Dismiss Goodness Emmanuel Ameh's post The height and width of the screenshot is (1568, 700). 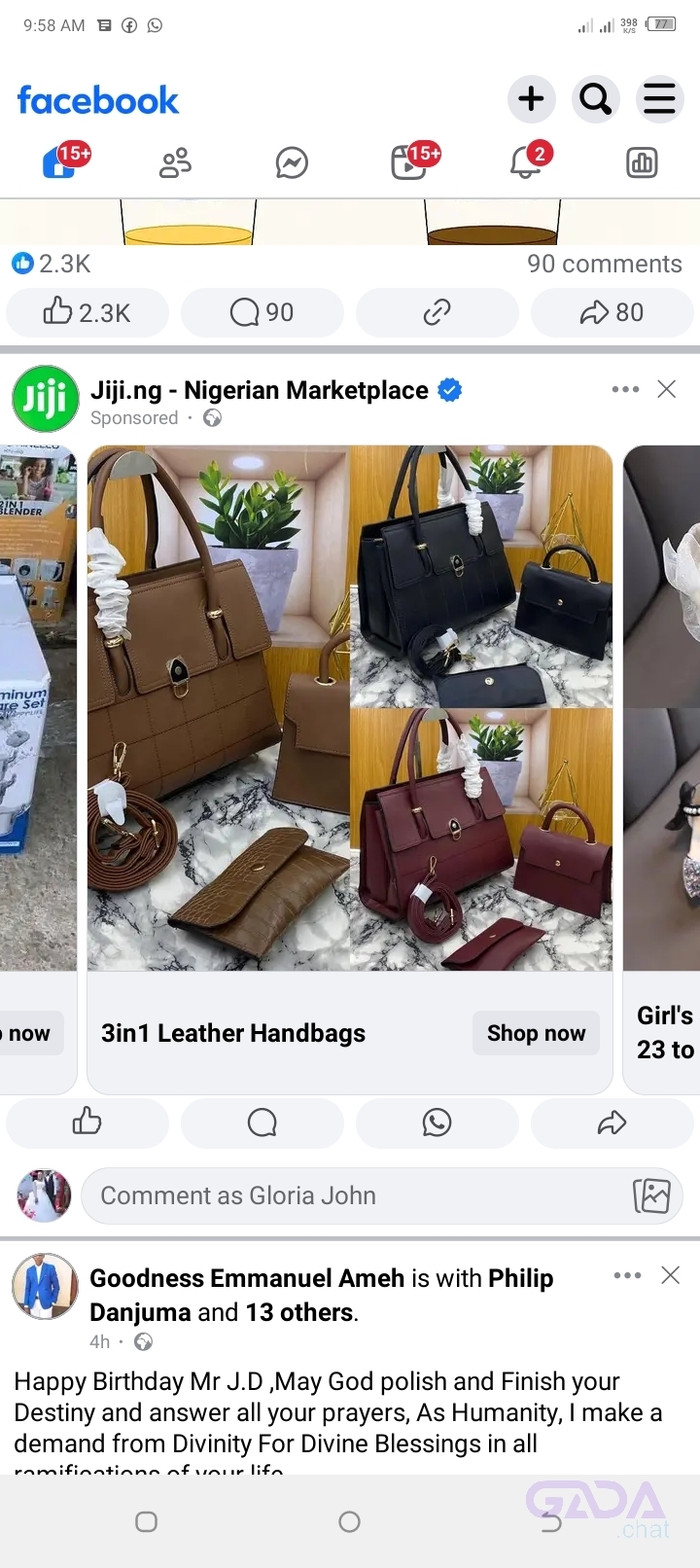670,1275
